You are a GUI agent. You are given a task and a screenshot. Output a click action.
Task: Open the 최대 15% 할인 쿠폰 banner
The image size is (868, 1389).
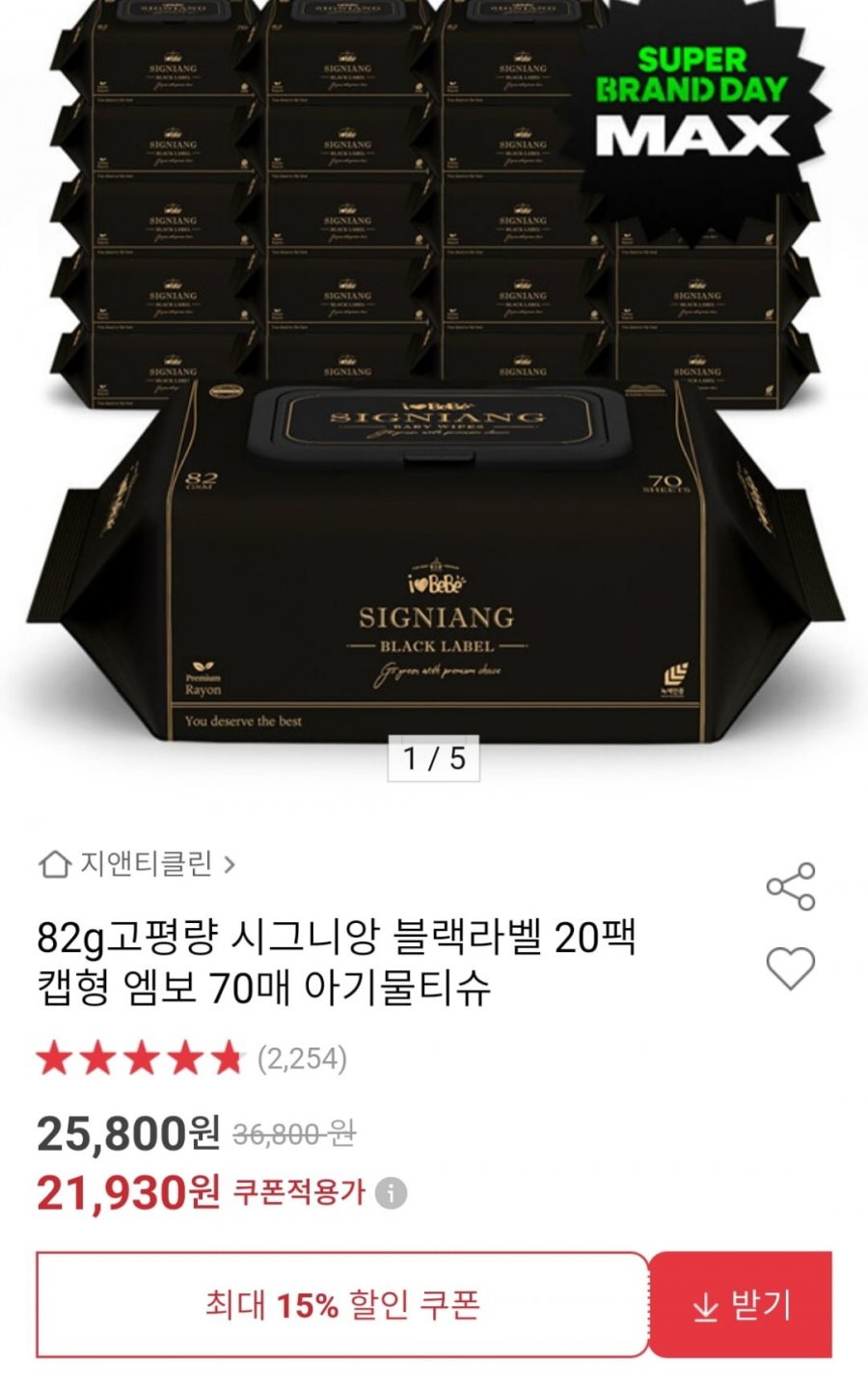[x=342, y=1305]
